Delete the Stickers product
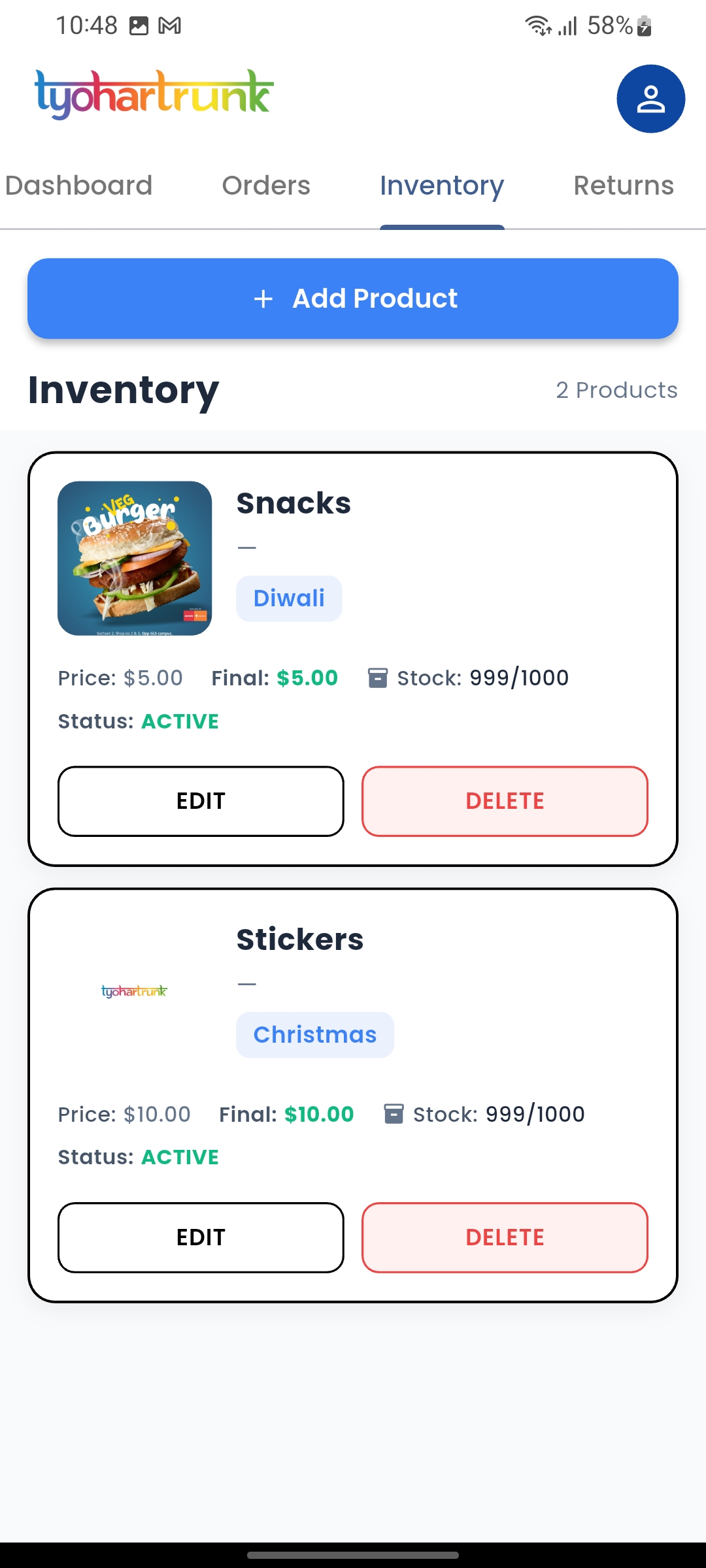The height and width of the screenshot is (1568, 706). tap(504, 1237)
